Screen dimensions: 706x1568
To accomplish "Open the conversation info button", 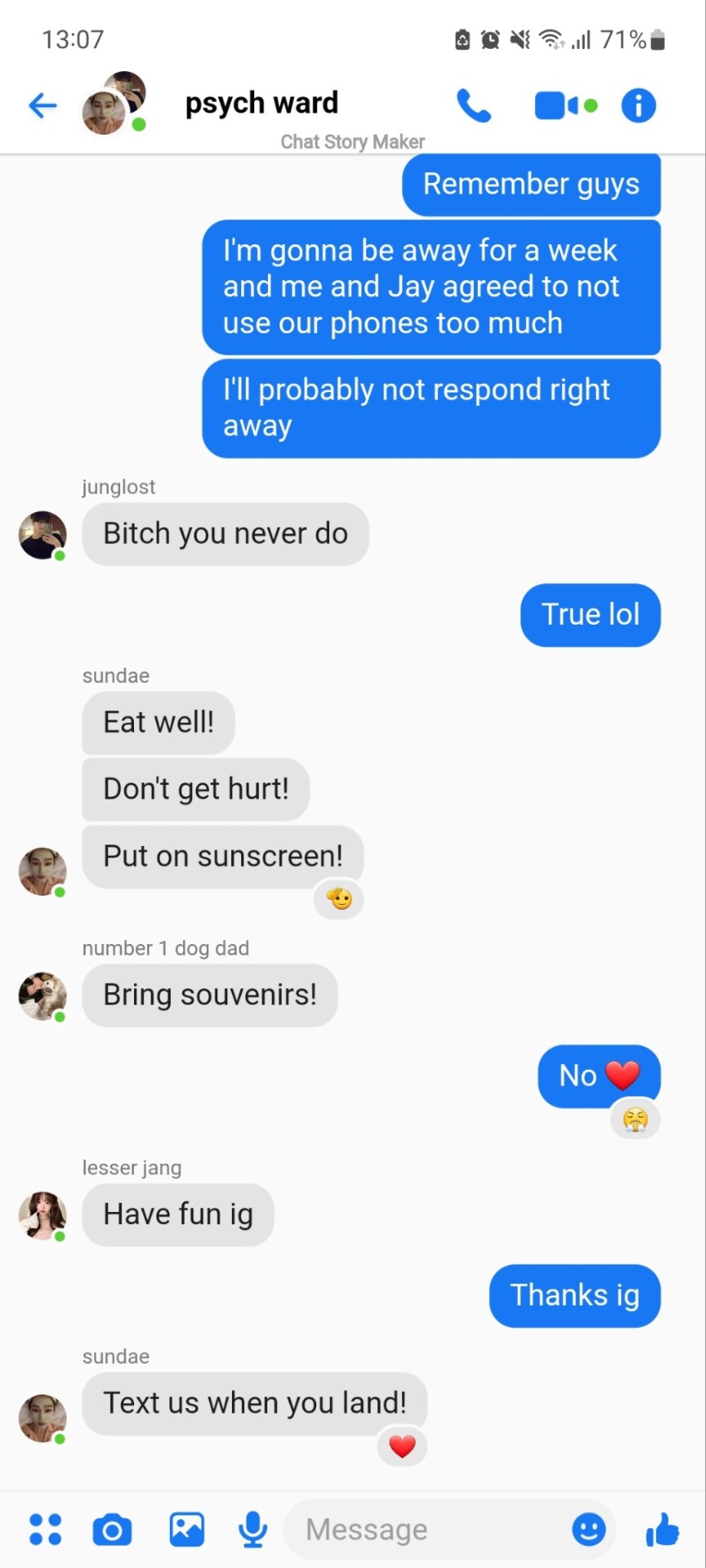I will tap(638, 105).
